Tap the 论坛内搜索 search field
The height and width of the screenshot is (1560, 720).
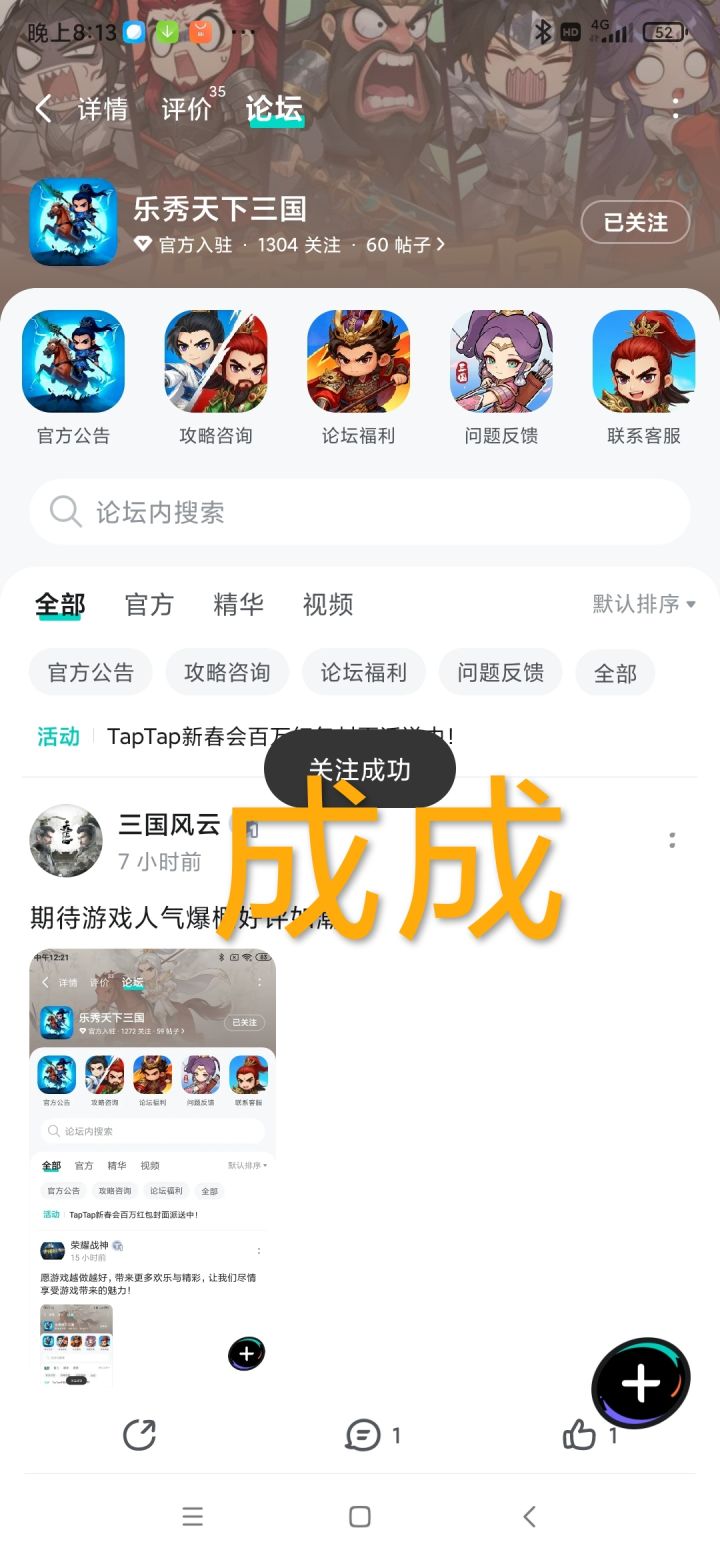(360, 511)
